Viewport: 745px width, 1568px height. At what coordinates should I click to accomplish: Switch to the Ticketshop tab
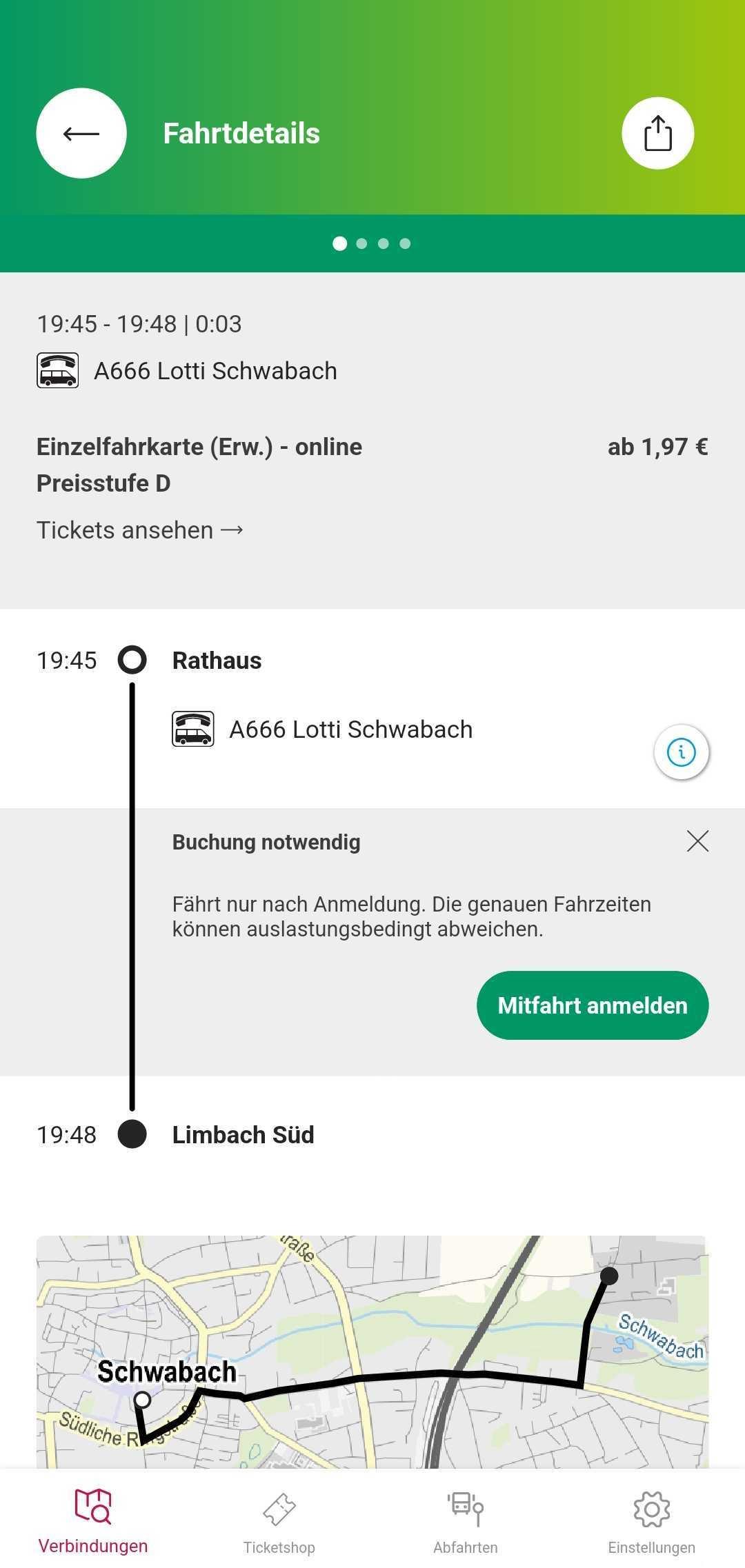(x=279, y=1522)
